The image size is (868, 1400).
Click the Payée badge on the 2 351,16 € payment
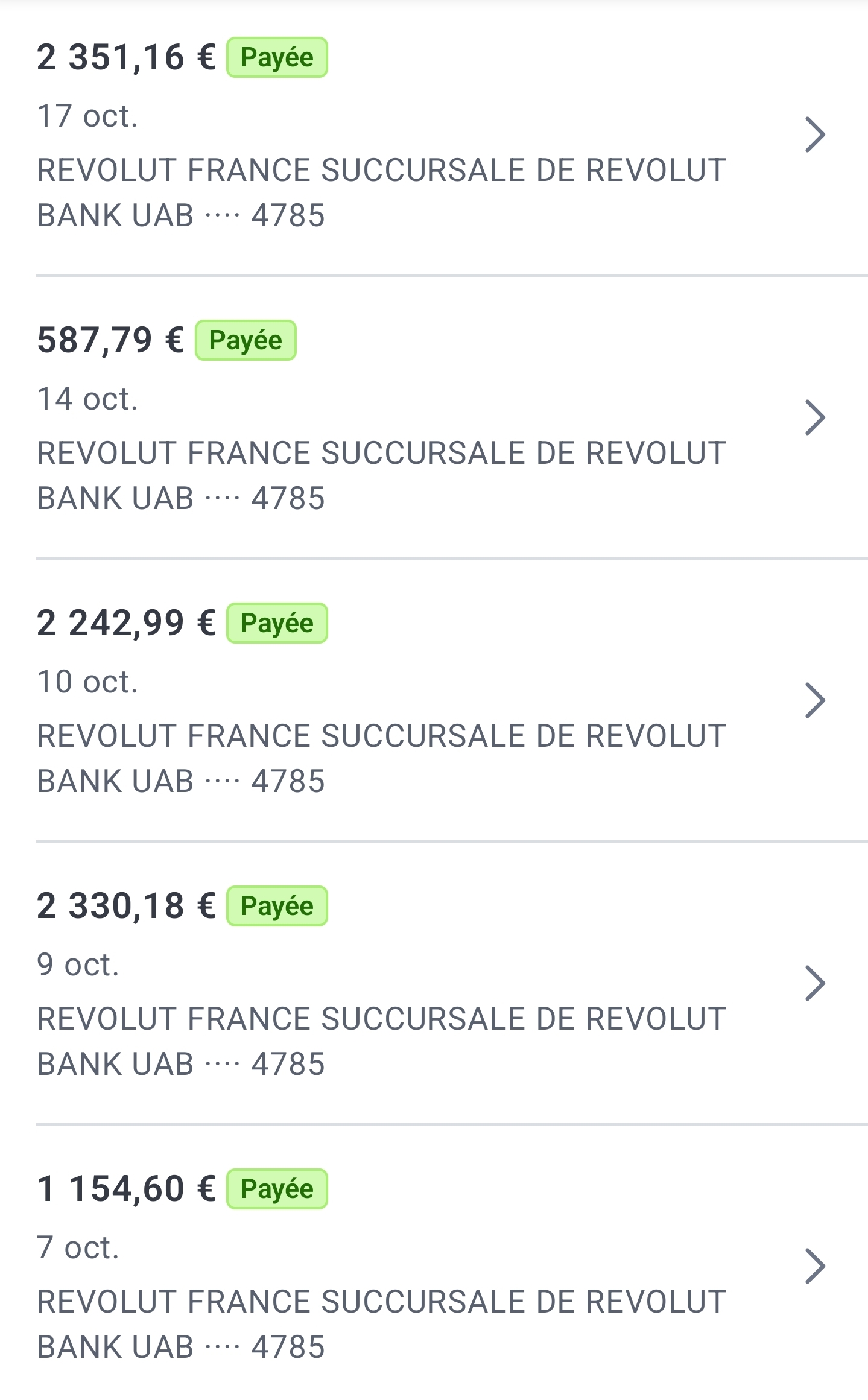(276, 58)
